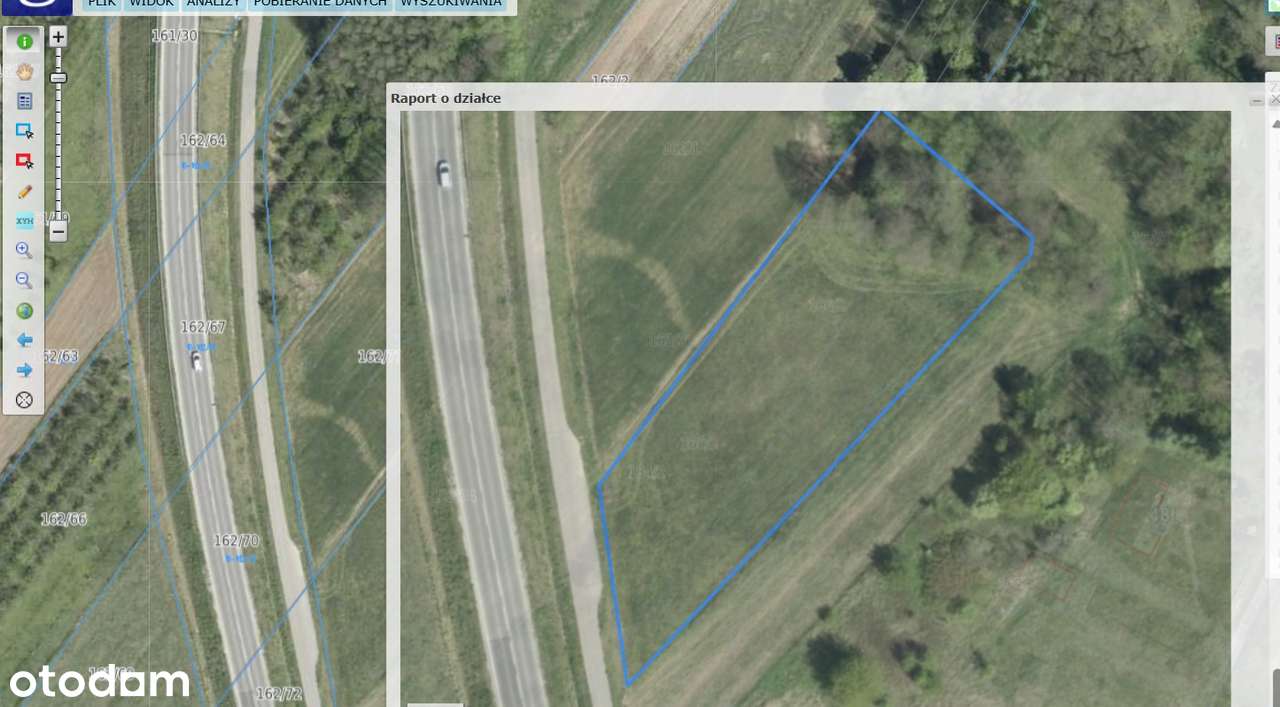The image size is (1280, 707).
Task: Activate the magnifier zoom-out tool
Action: (24, 280)
